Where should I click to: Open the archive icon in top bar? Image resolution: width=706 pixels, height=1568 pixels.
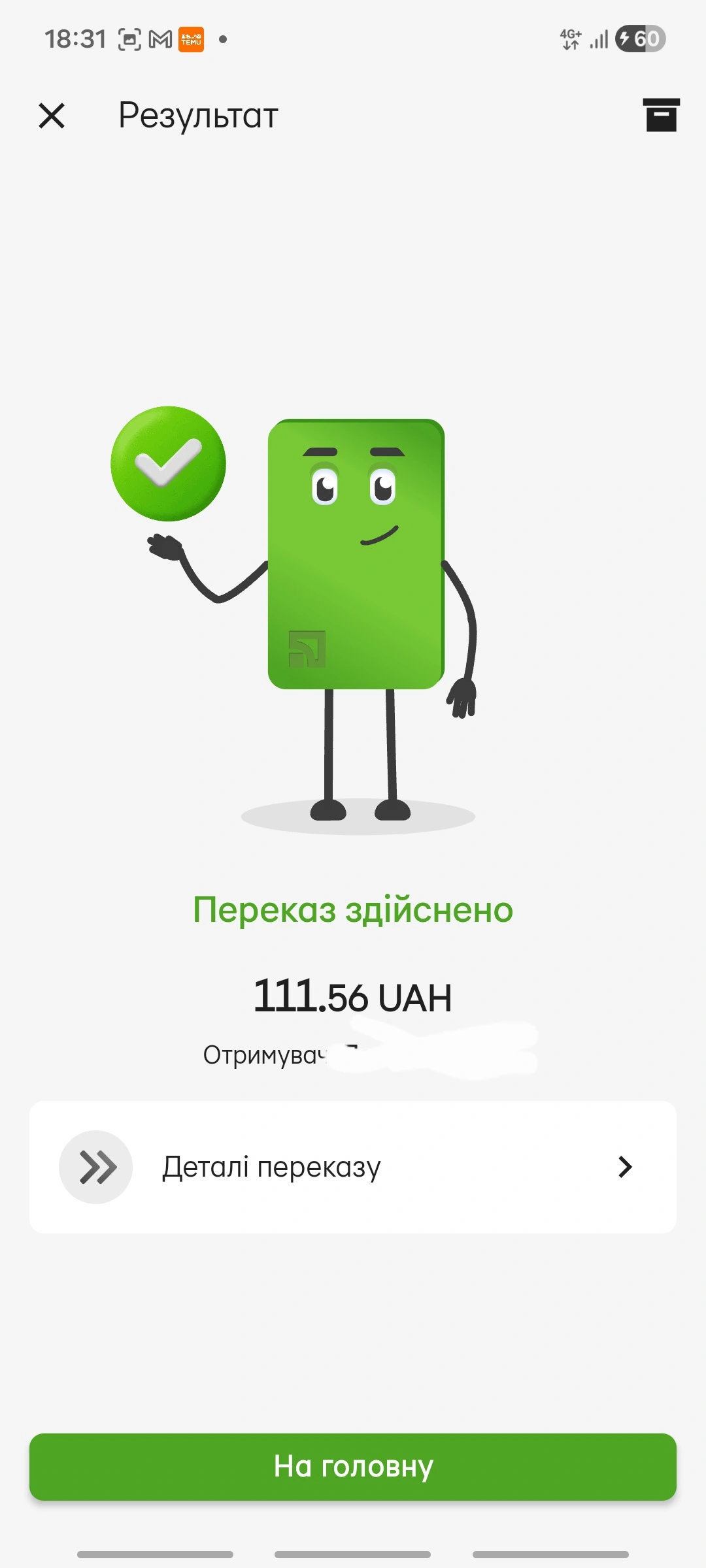[661, 115]
